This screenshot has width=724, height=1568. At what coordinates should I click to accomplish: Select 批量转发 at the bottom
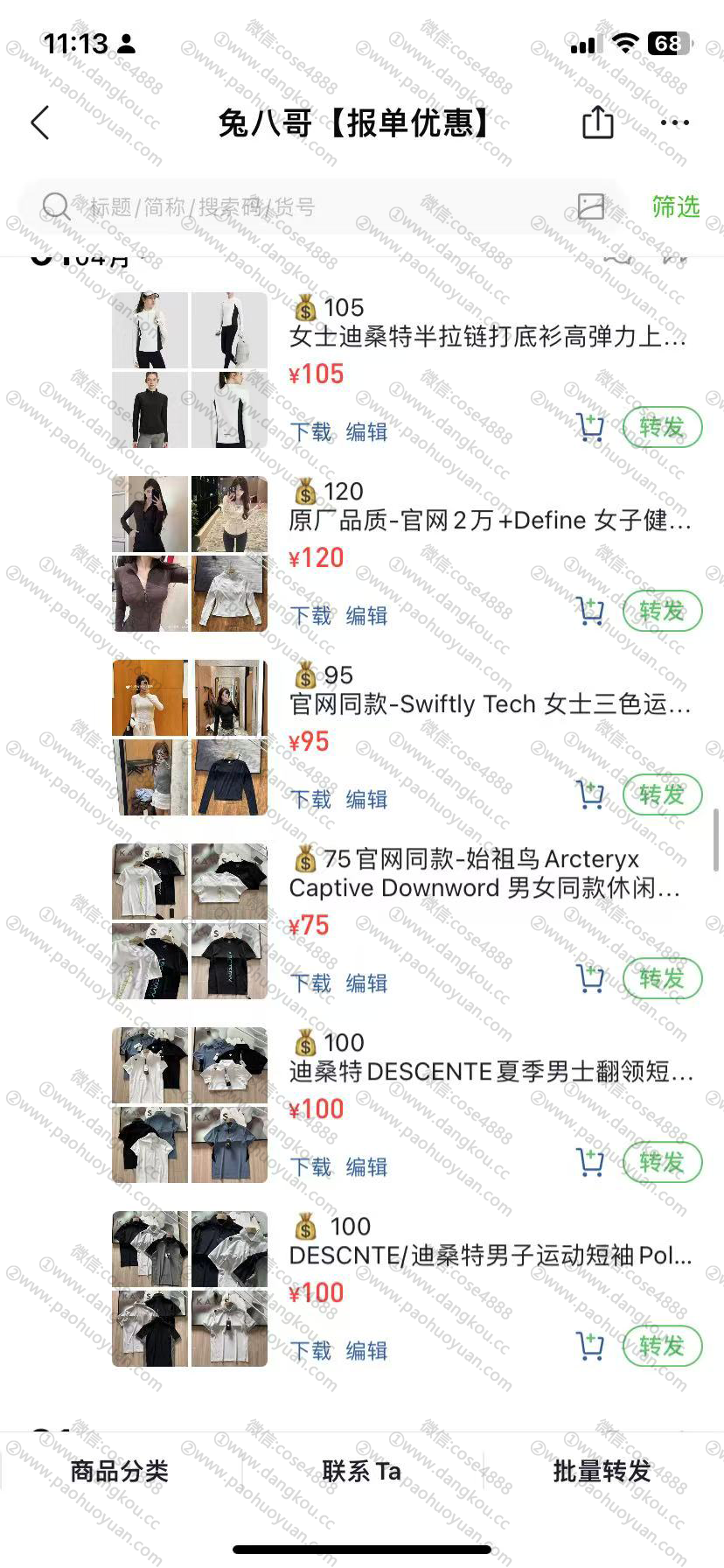pos(602,1472)
